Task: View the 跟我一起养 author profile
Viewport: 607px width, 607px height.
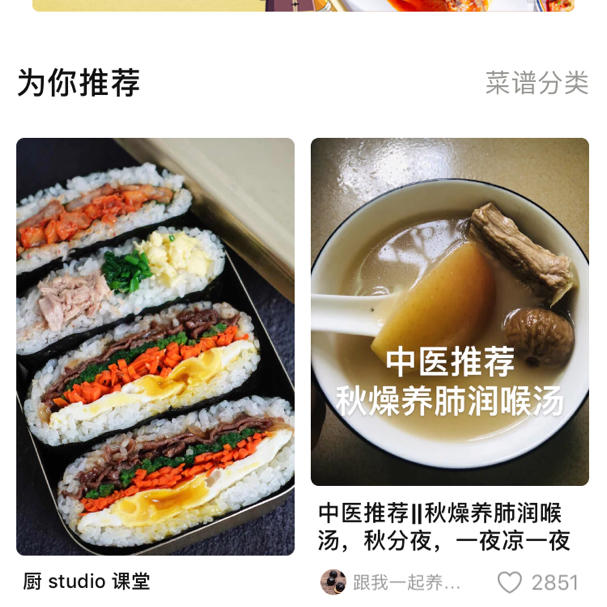Action: click(x=391, y=582)
